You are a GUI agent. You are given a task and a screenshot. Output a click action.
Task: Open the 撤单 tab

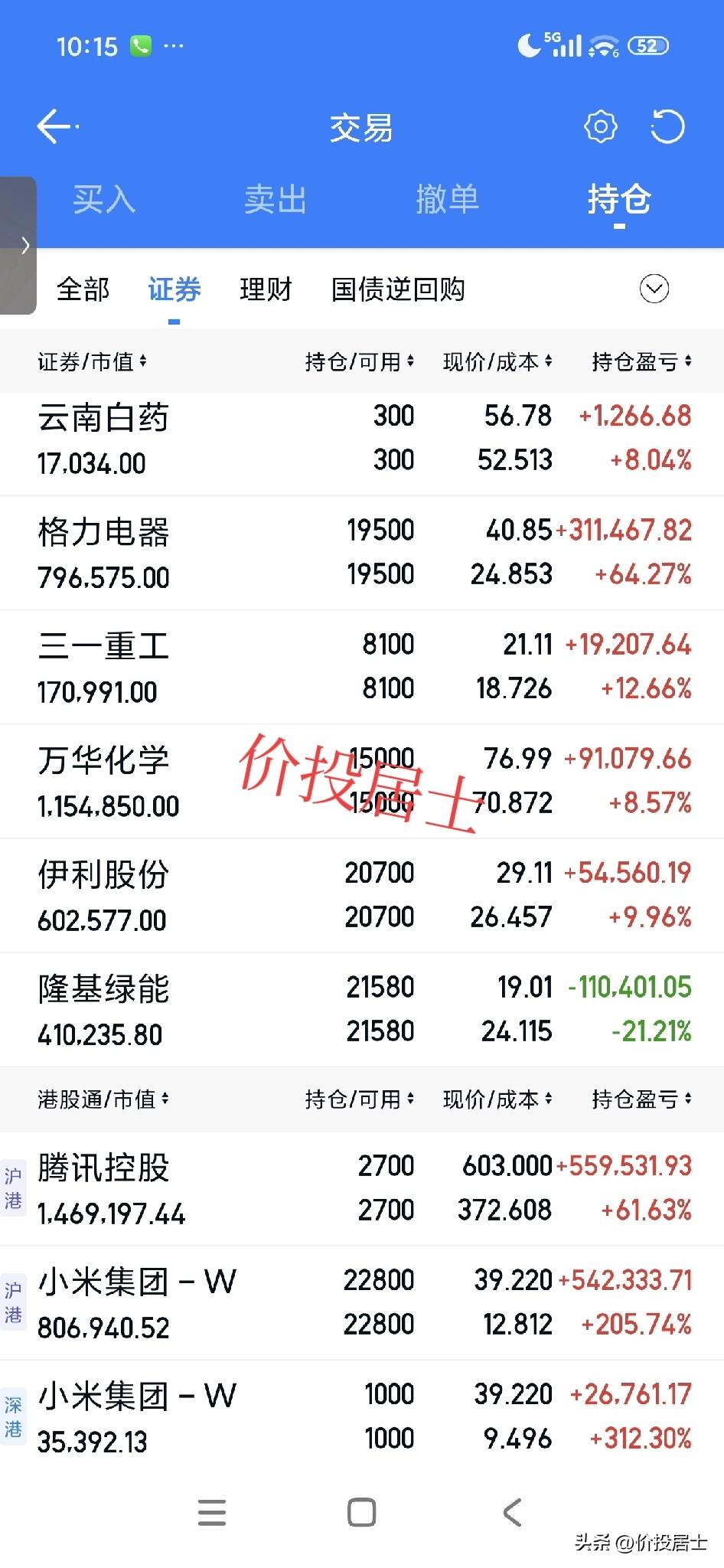point(447,200)
